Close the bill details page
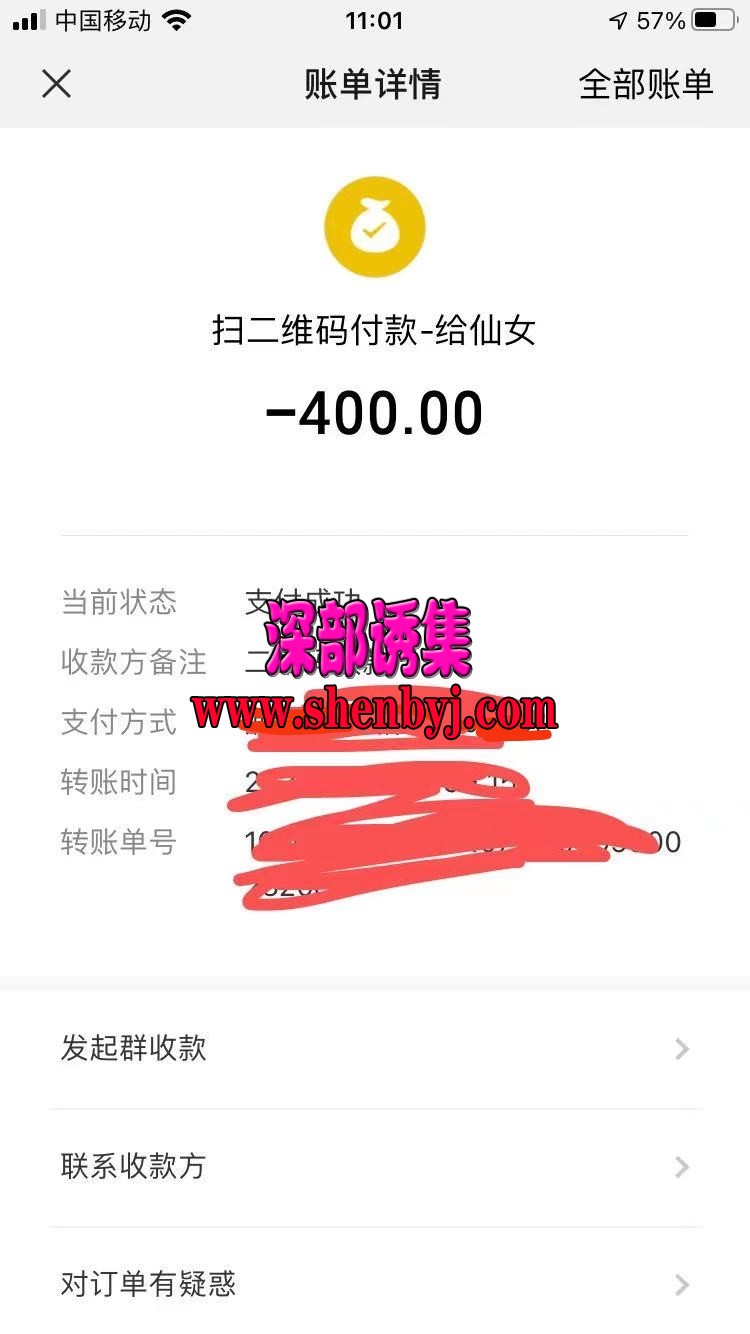The width and height of the screenshot is (750, 1334). pos(57,84)
